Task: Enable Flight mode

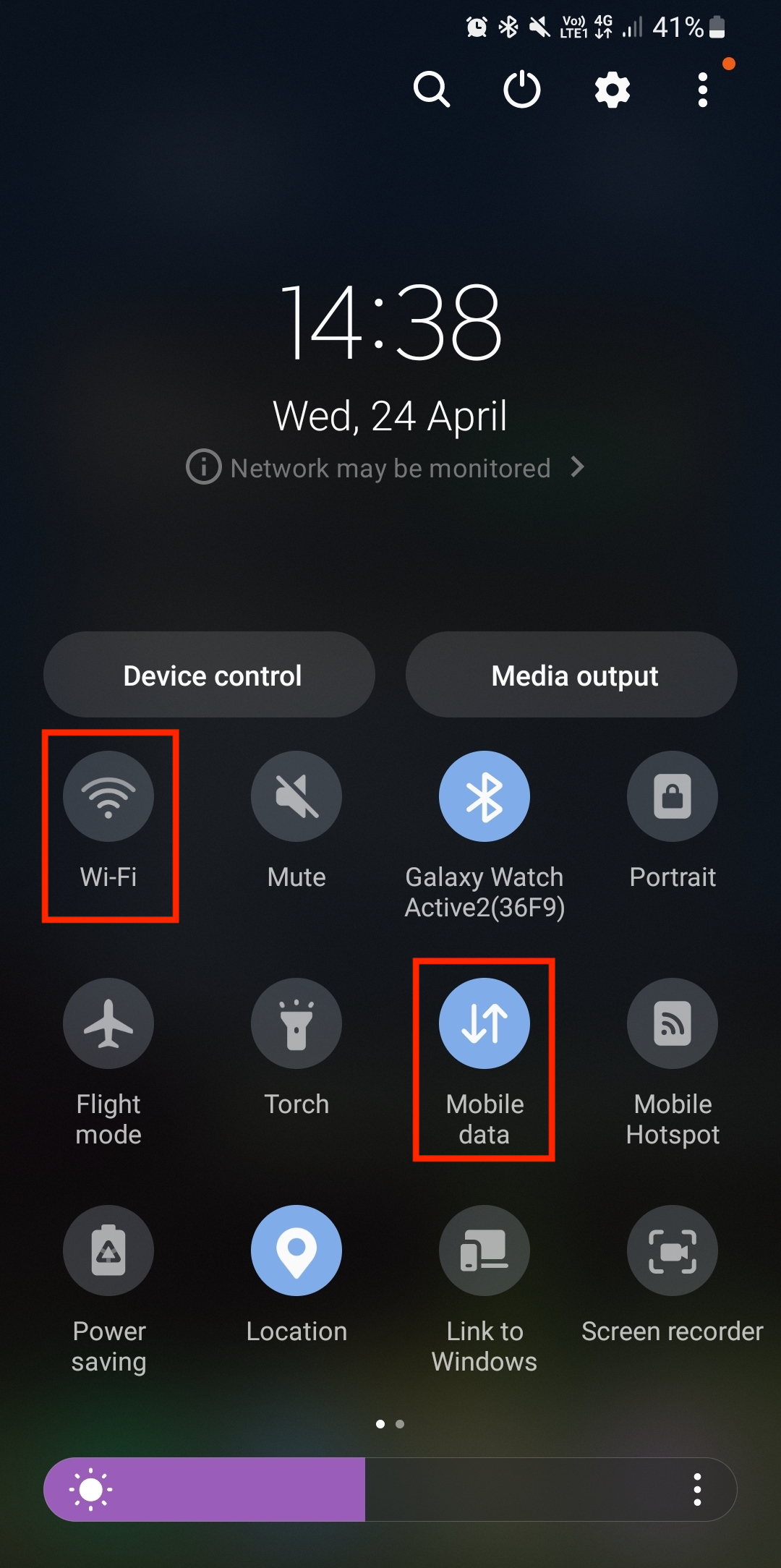Action: click(x=108, y=1023)
